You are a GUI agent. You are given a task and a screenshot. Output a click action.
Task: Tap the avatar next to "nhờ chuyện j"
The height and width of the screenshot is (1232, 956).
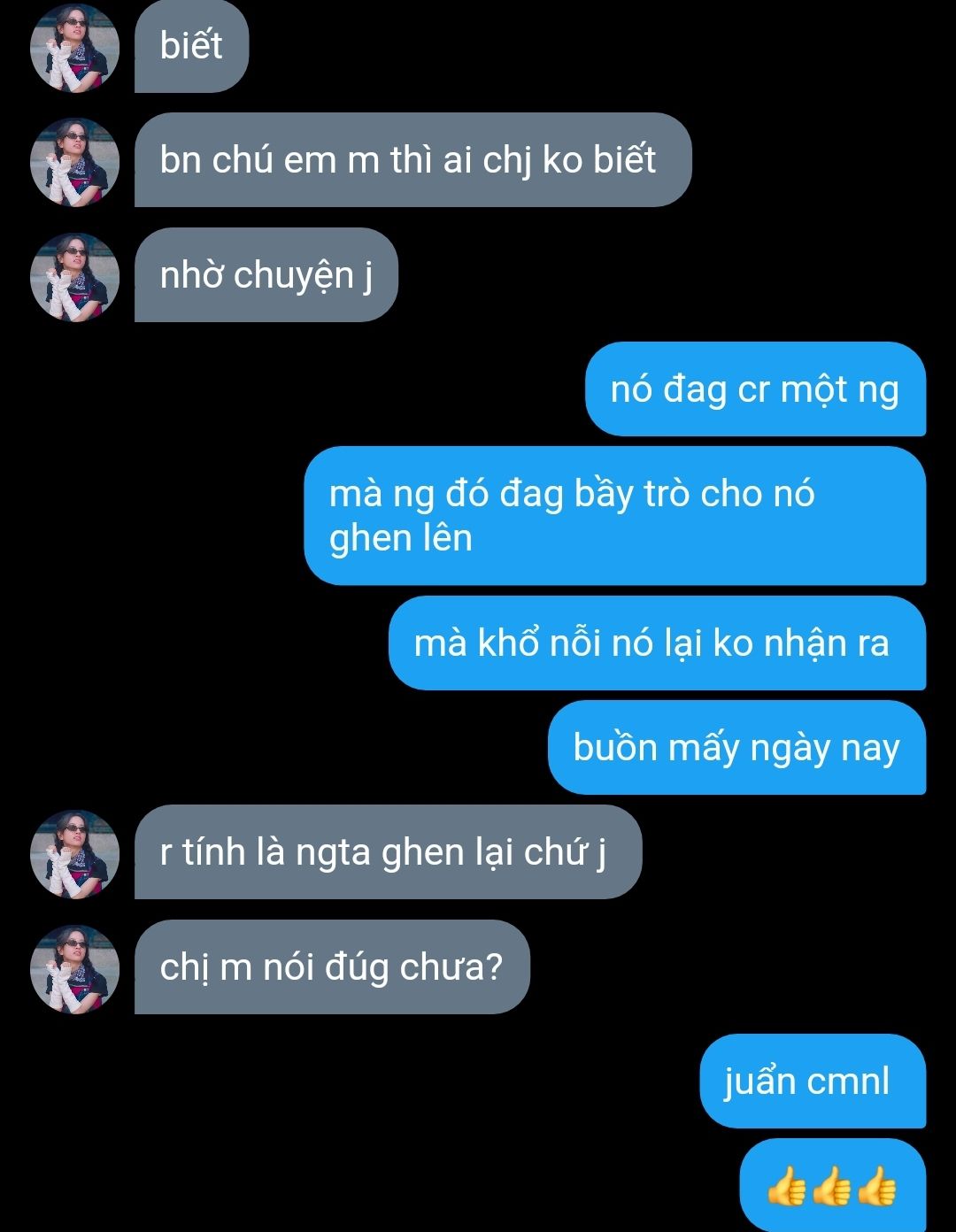[x=74, y=277]
